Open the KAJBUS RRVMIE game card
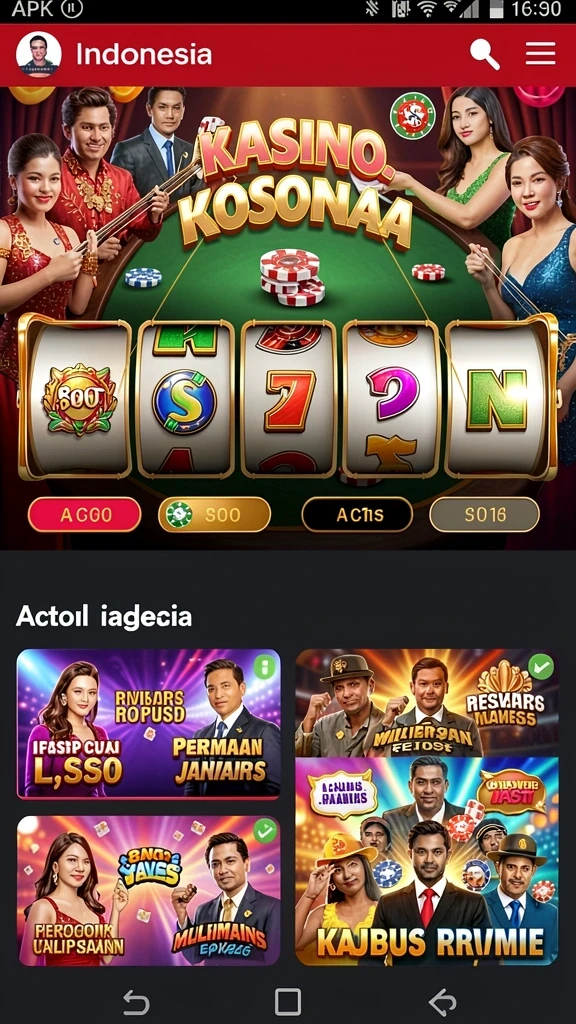Viewport: 576px width, 1024px height. (x=427, y=861)
